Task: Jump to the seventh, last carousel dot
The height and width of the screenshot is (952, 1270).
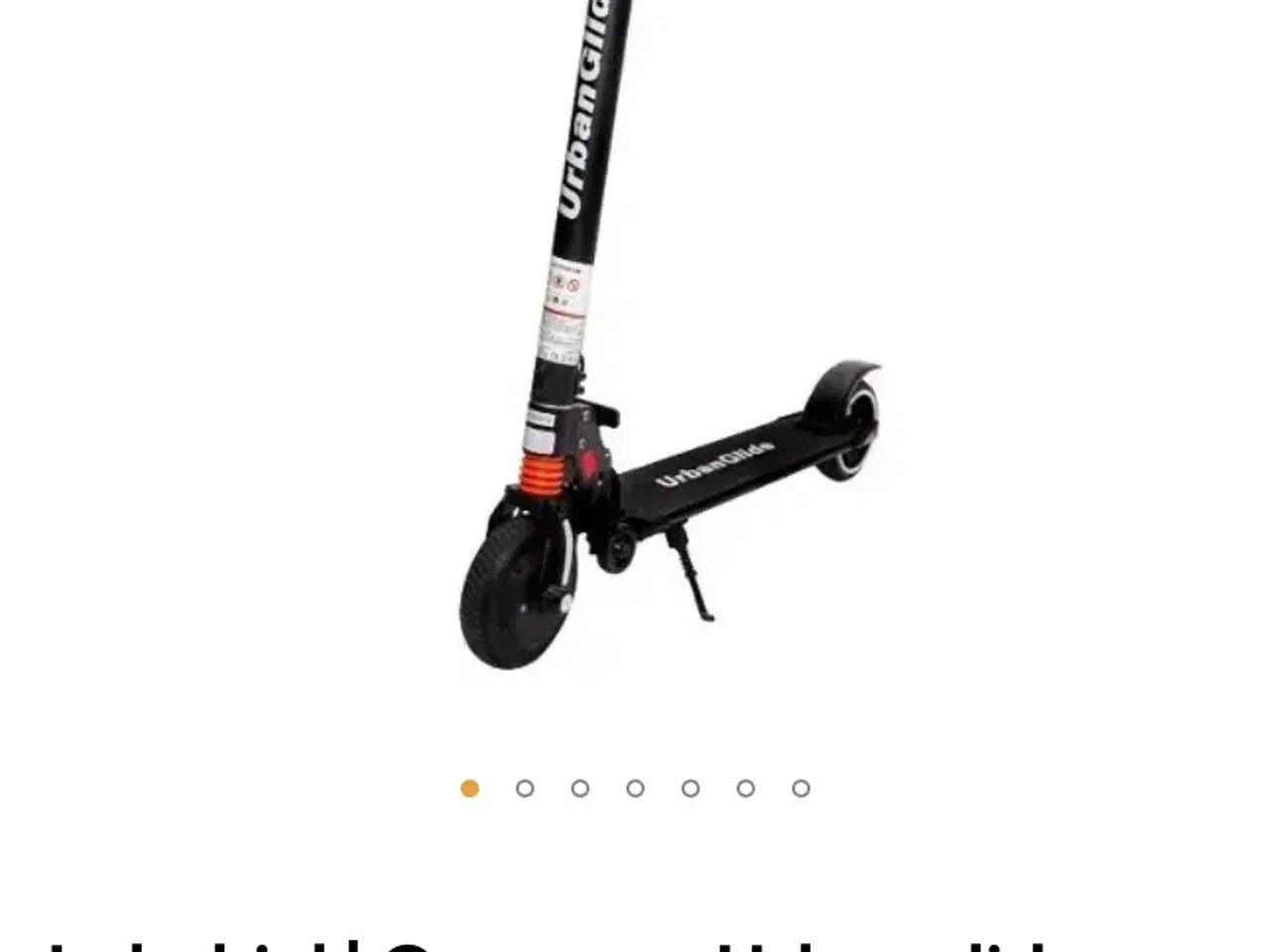Action: [801, 788]
